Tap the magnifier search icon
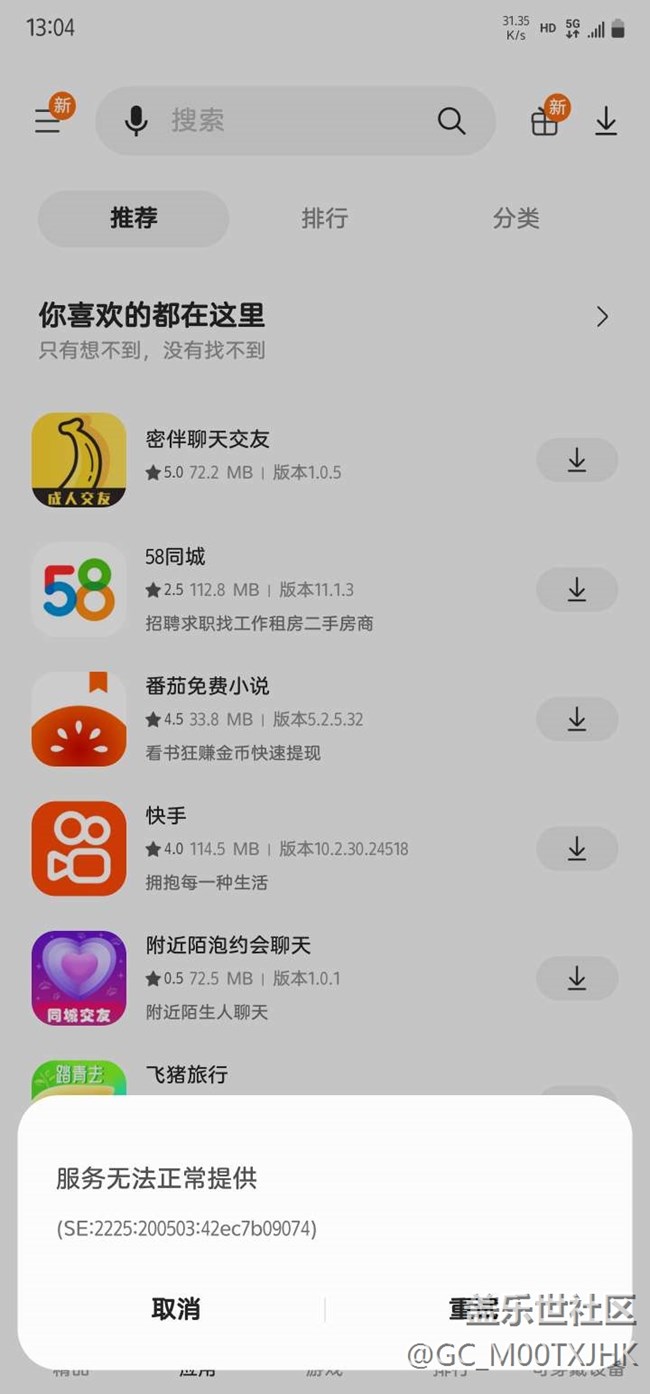Image resolution: width=650 pixels, height=1394 pixels. click(451, 121)
